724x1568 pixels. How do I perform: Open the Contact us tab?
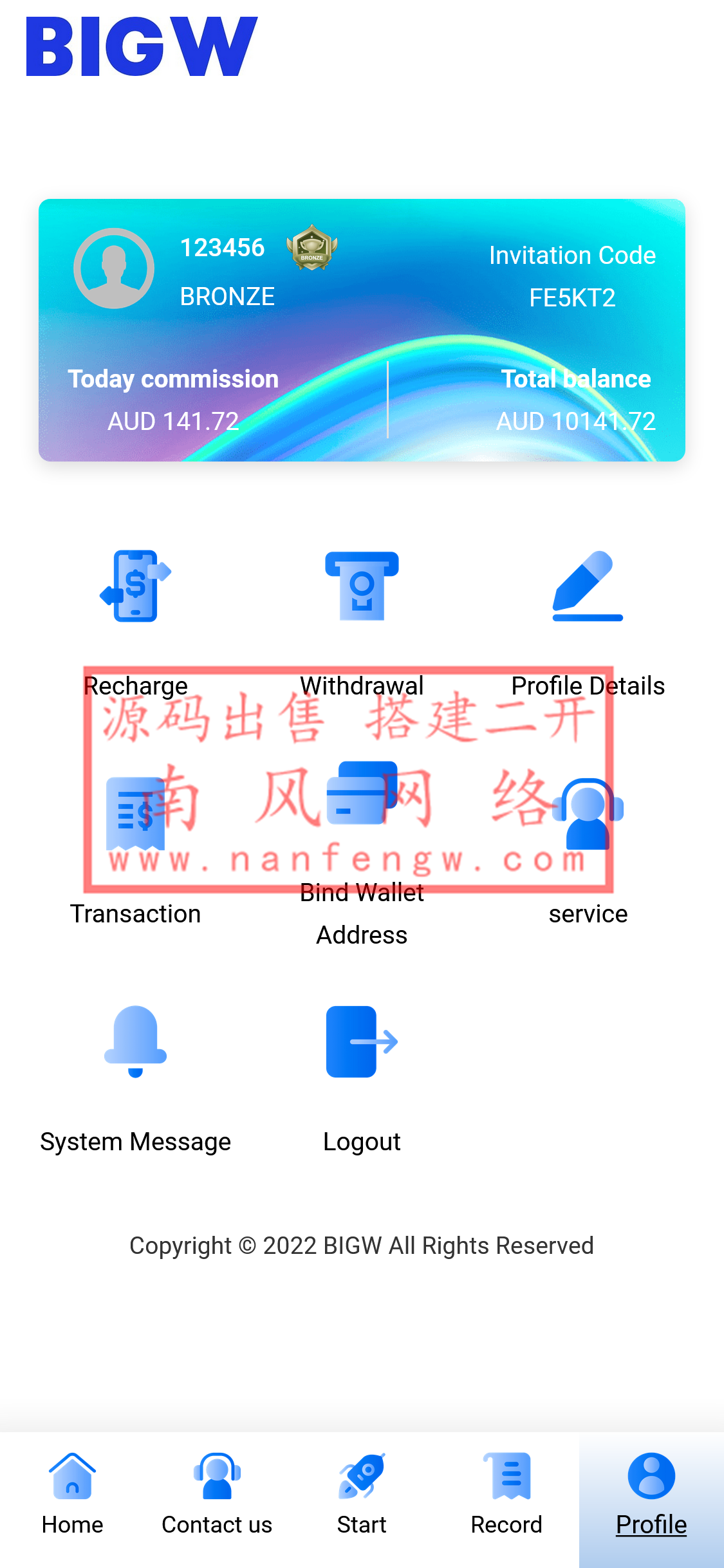point(217,1495)
